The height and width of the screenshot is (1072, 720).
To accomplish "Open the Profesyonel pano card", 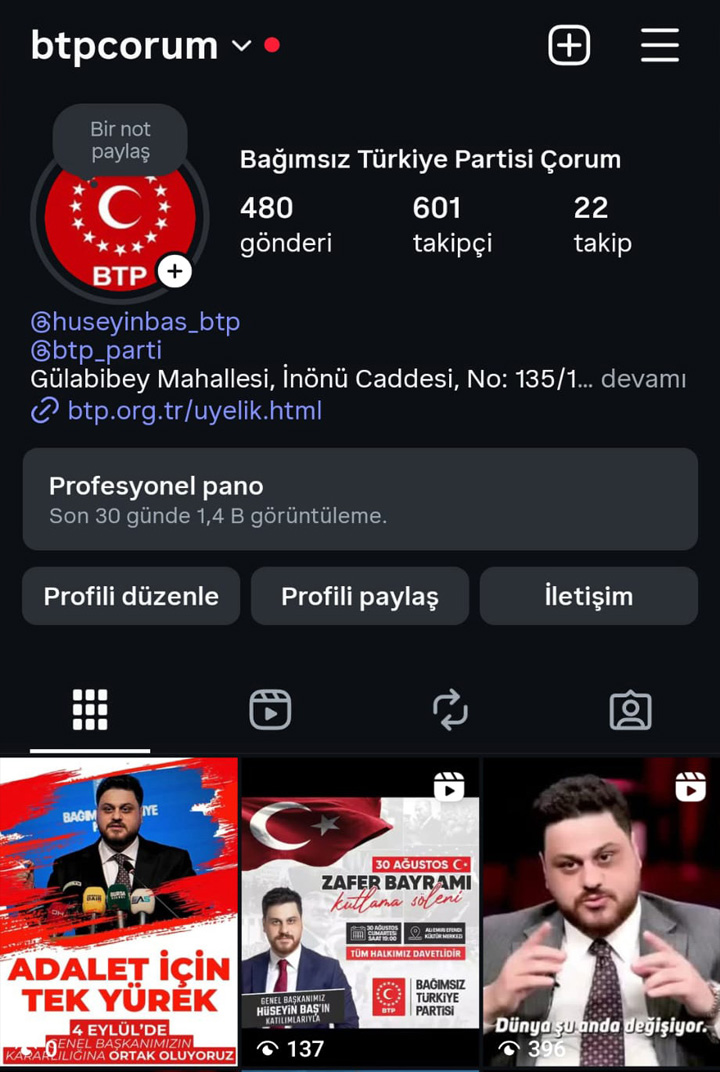I will (360, 499).
